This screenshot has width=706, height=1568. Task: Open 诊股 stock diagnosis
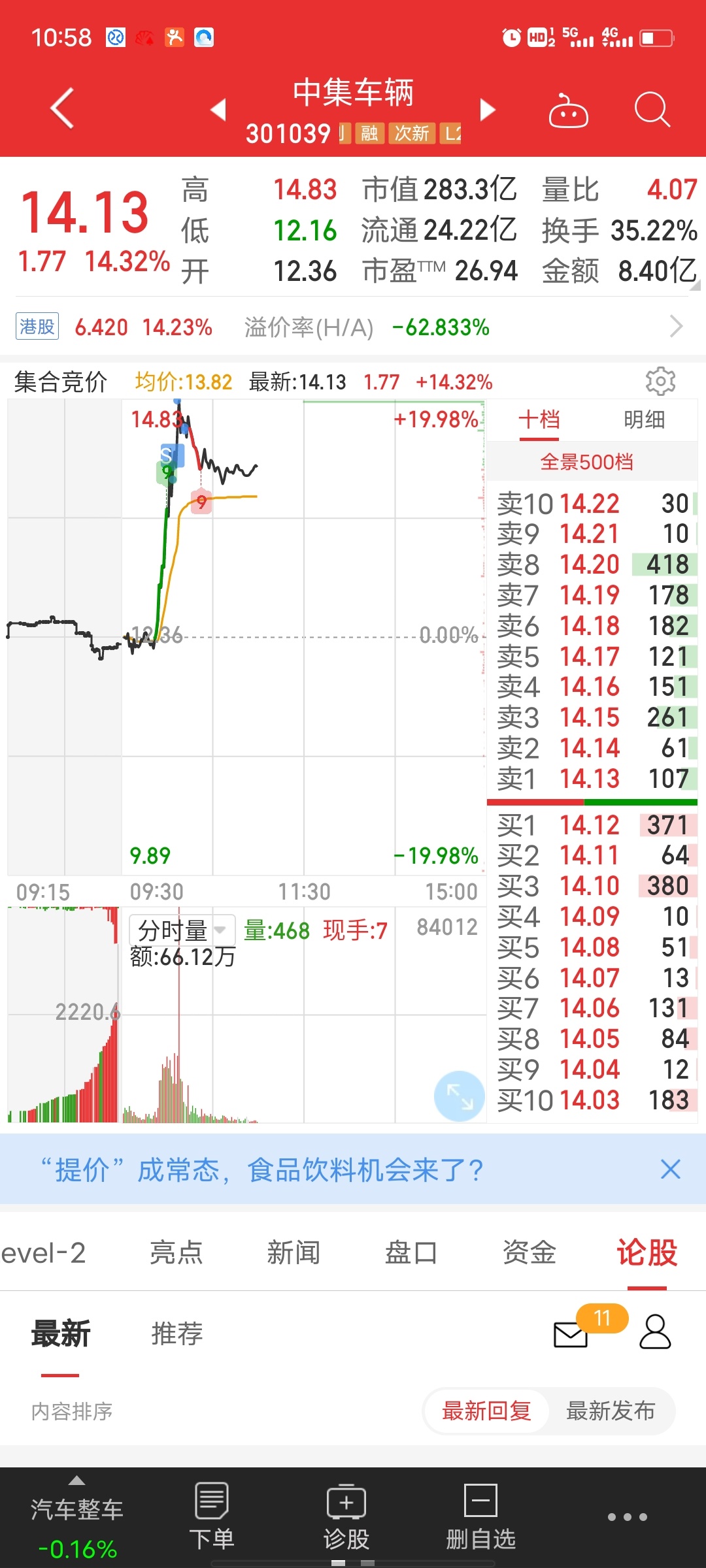tap(346, 1516)
